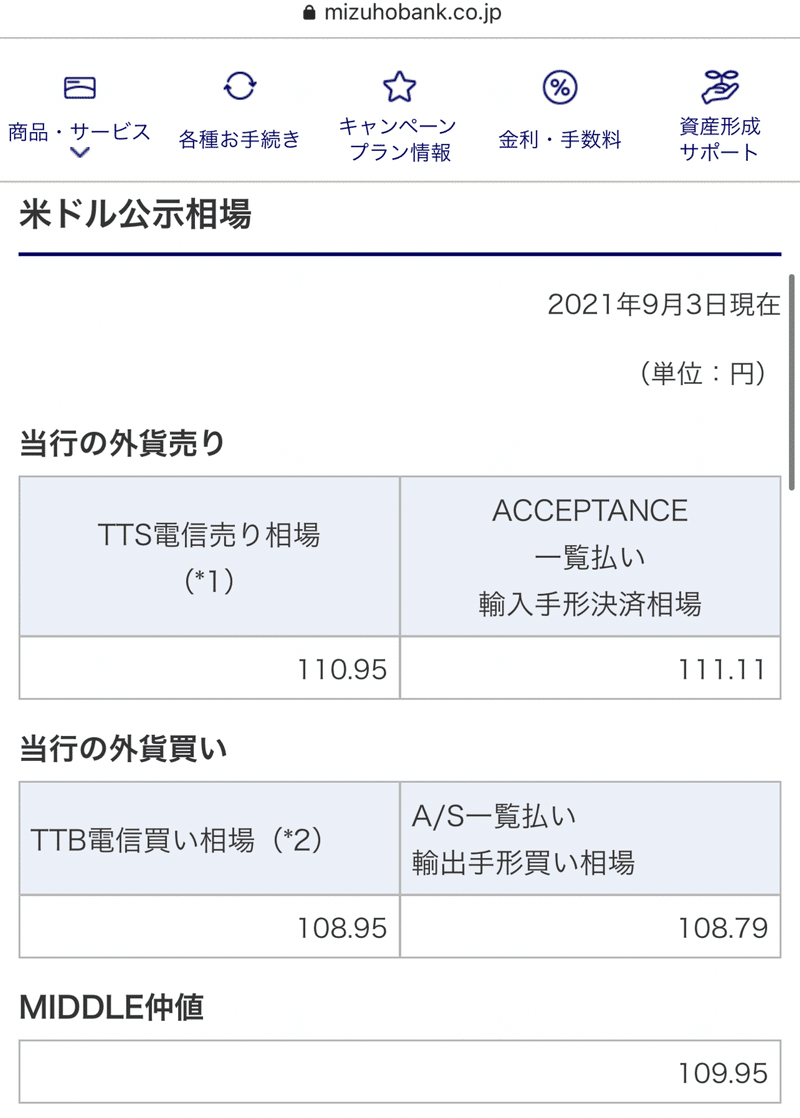This screenshot has height=1118, width=800.
Task: Tap the mizuhobank.co.jp address bar
Action: (400, 12)
